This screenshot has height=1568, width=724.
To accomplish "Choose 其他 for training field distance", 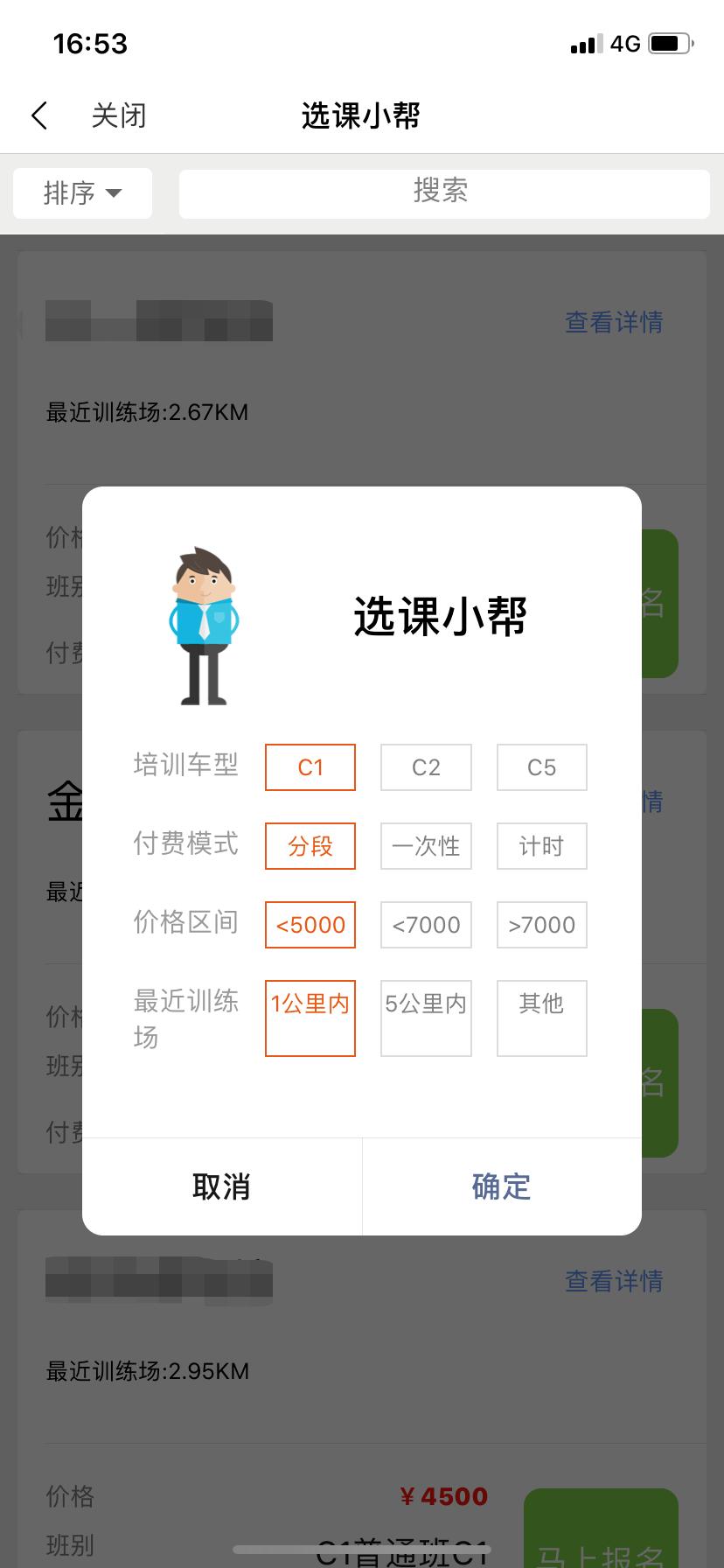I will 541,1018.
